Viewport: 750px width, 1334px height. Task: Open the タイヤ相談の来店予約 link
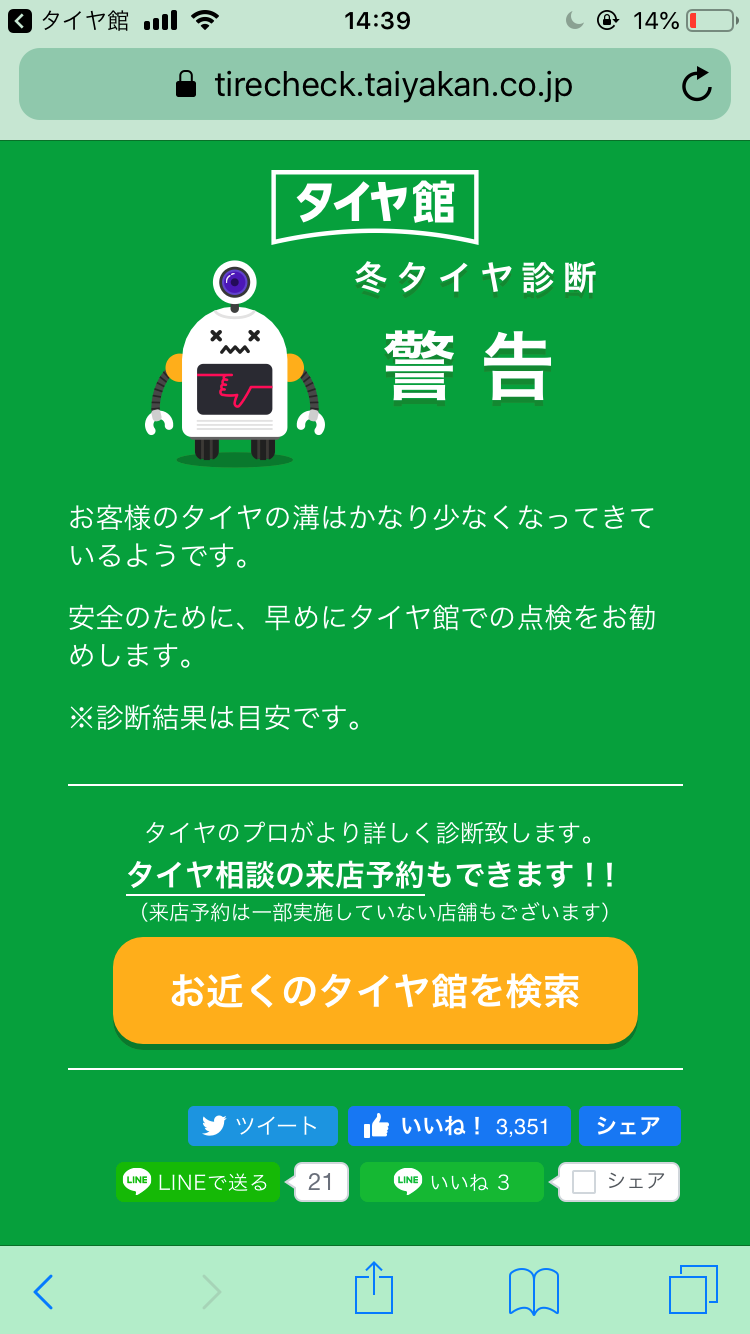click(x=276, y=875)
